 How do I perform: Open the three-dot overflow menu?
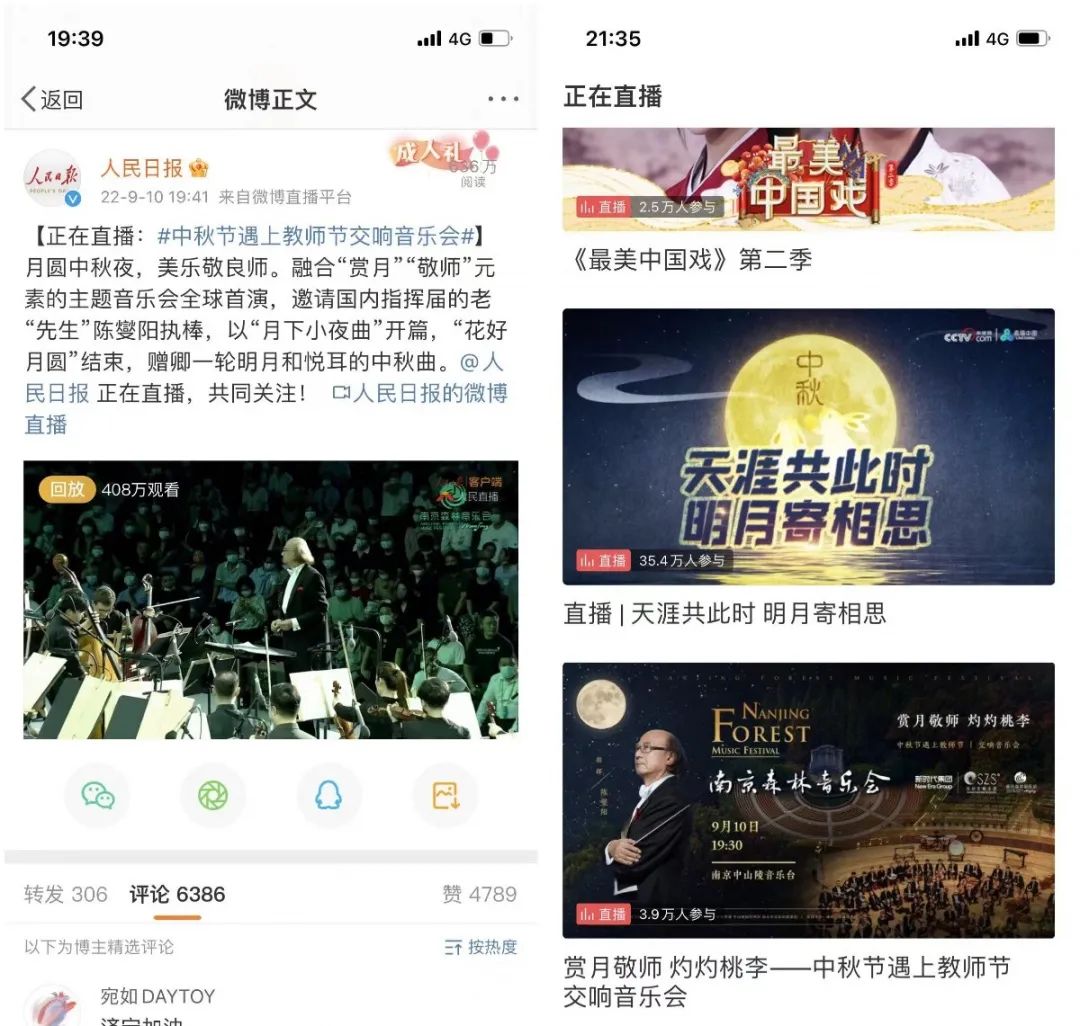[x=503, y=99]
